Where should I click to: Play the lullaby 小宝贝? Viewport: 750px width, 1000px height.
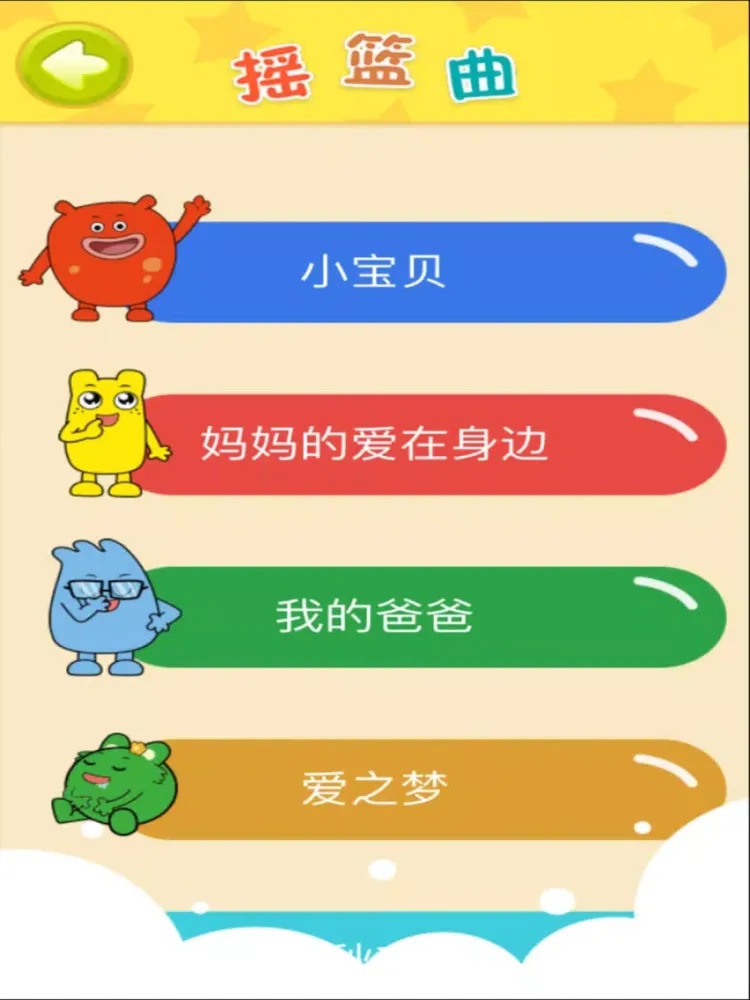coord(420,272)
